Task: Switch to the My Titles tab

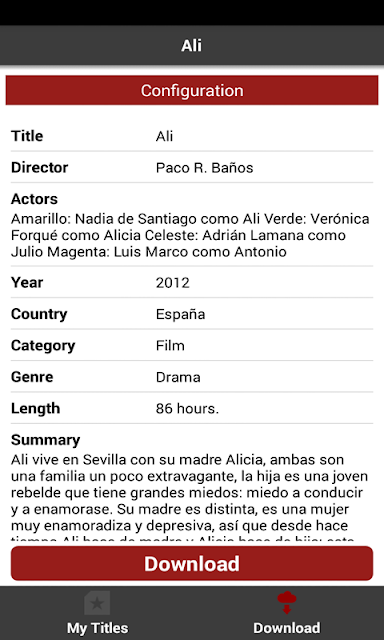Action: [x=97, y=613]
